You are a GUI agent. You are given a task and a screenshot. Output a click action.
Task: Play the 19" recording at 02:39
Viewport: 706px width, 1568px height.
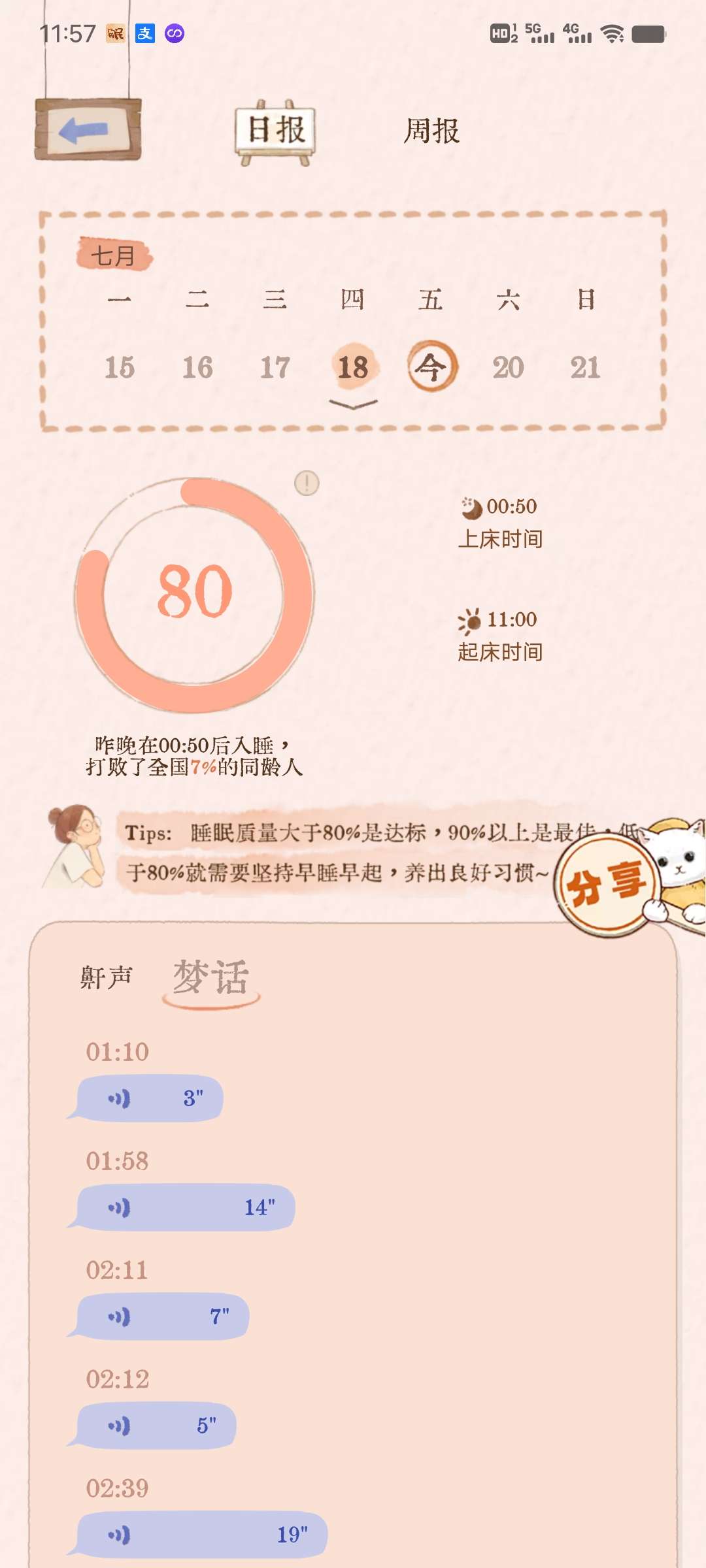tap(203, 1535)
